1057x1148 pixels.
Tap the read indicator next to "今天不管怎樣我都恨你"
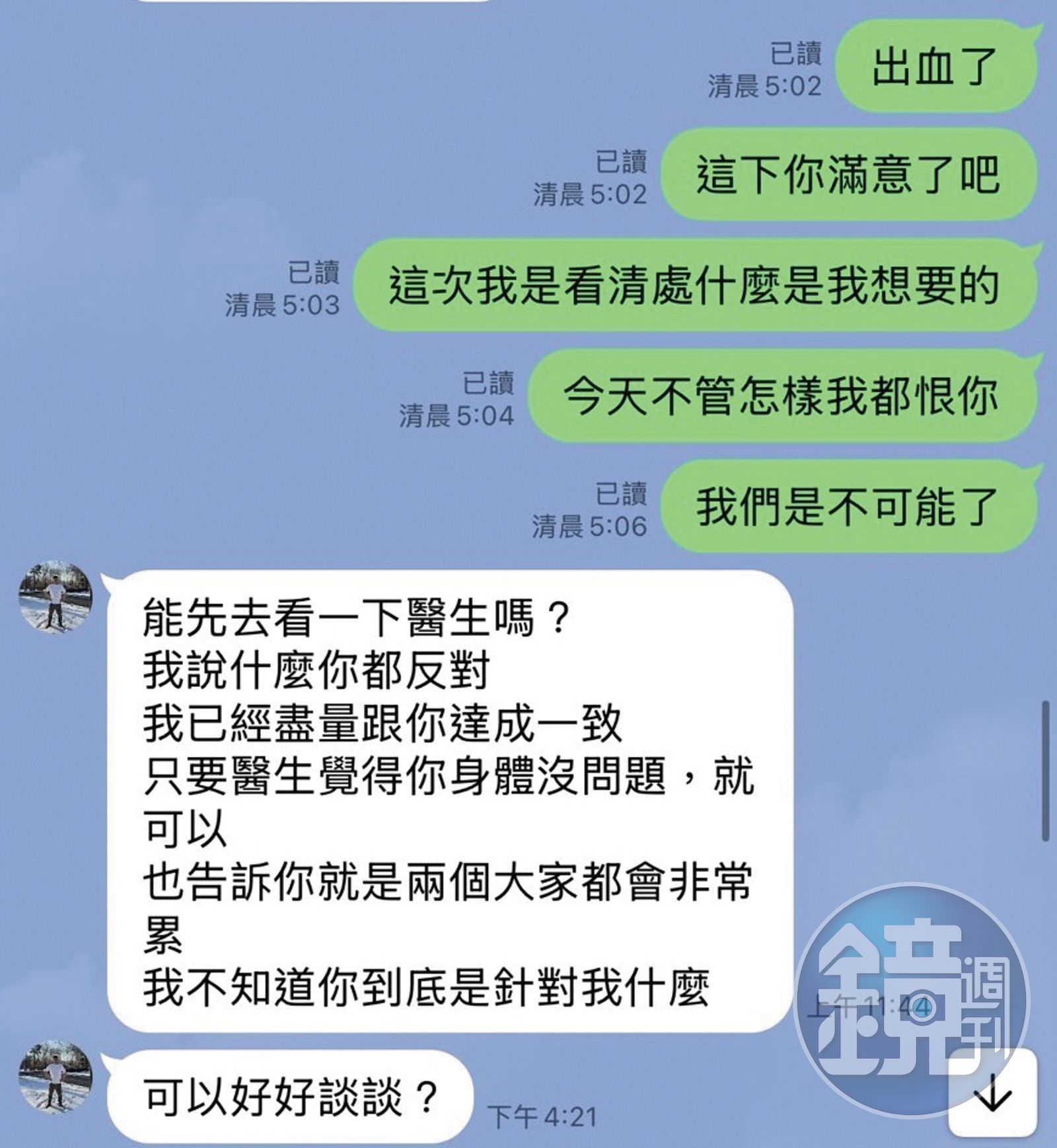pyautogui.click(x=490, y=382)
